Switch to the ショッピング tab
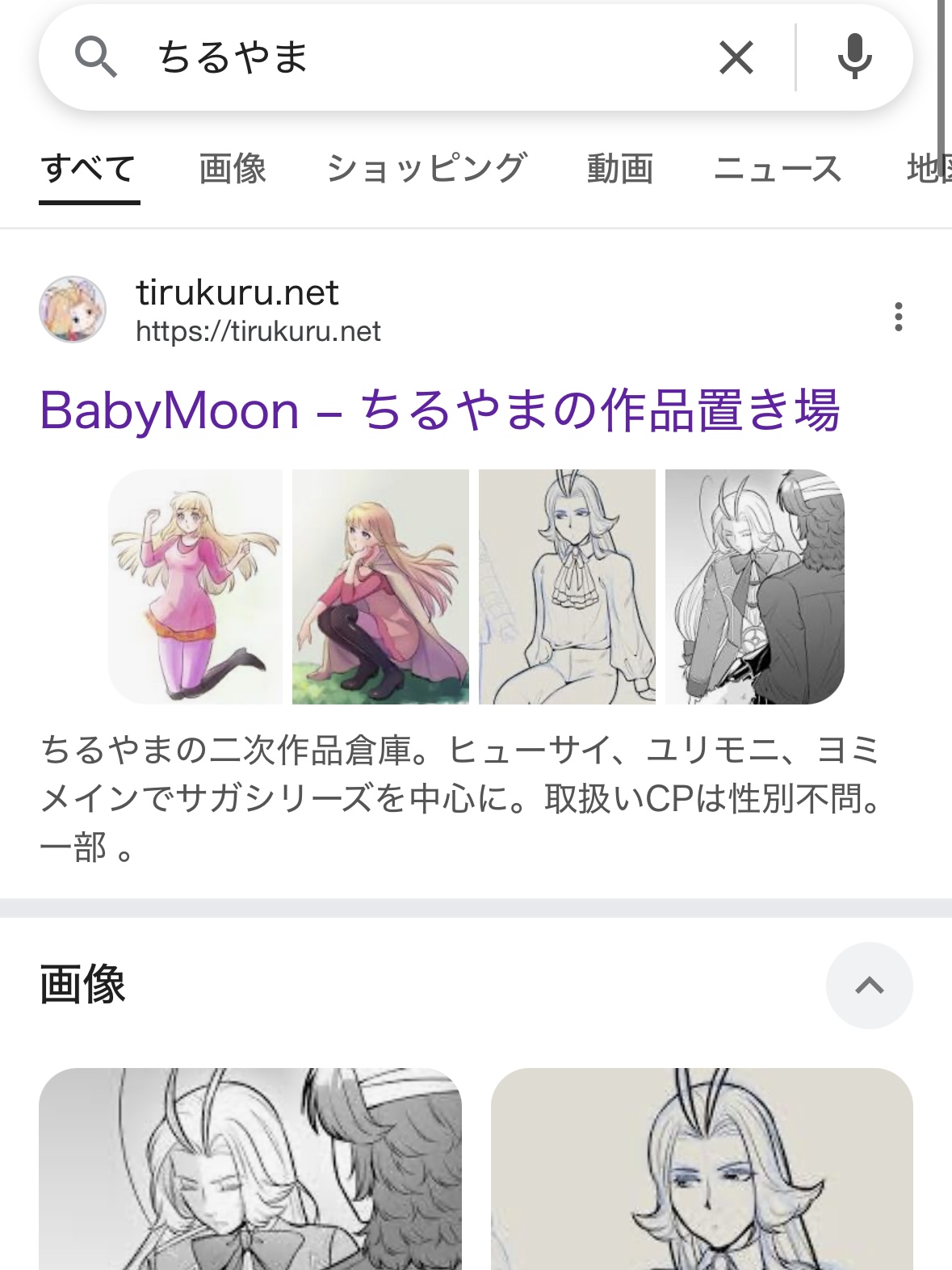The width and height of the screenshot is (952, 1270). click(x=426, y=169)
